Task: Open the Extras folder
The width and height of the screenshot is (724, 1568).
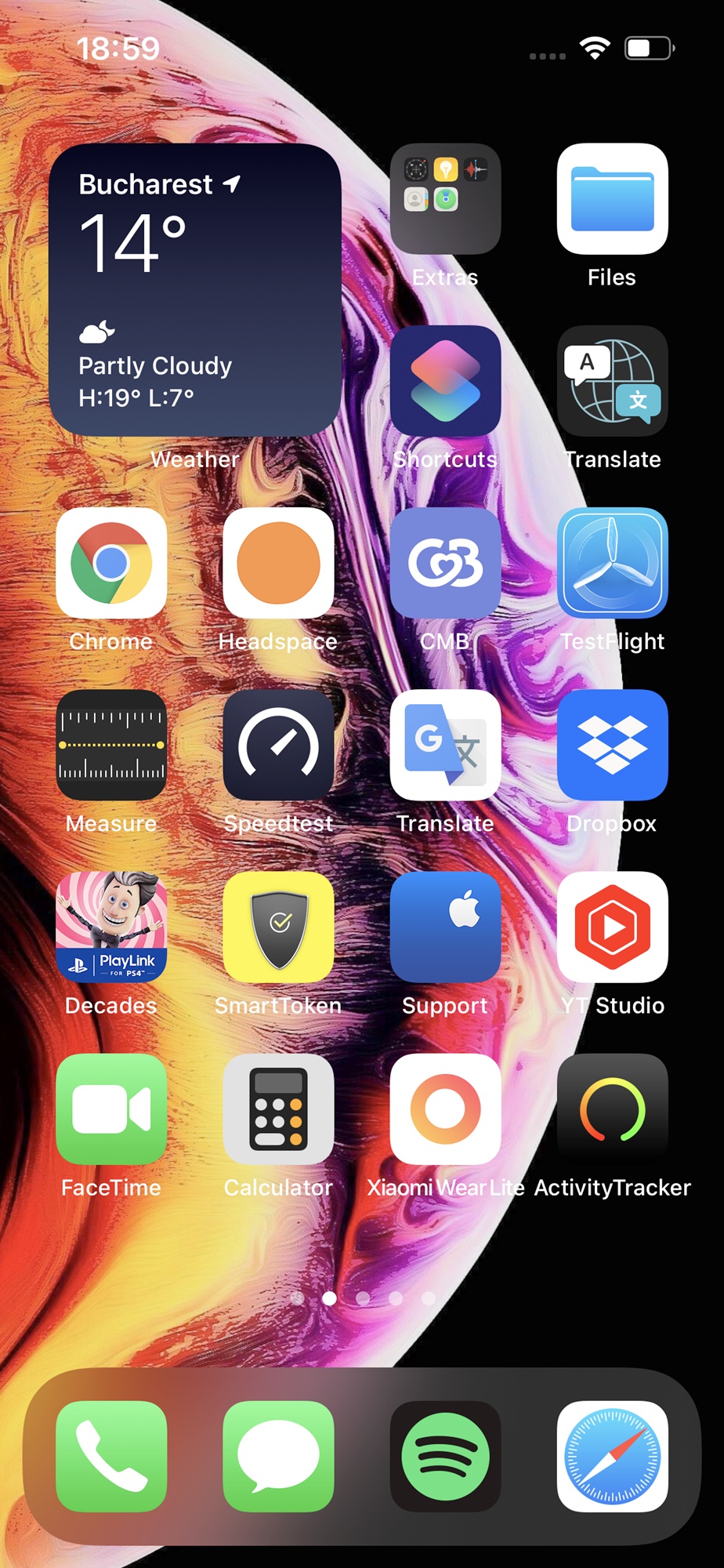Action: tap(445, 198)
